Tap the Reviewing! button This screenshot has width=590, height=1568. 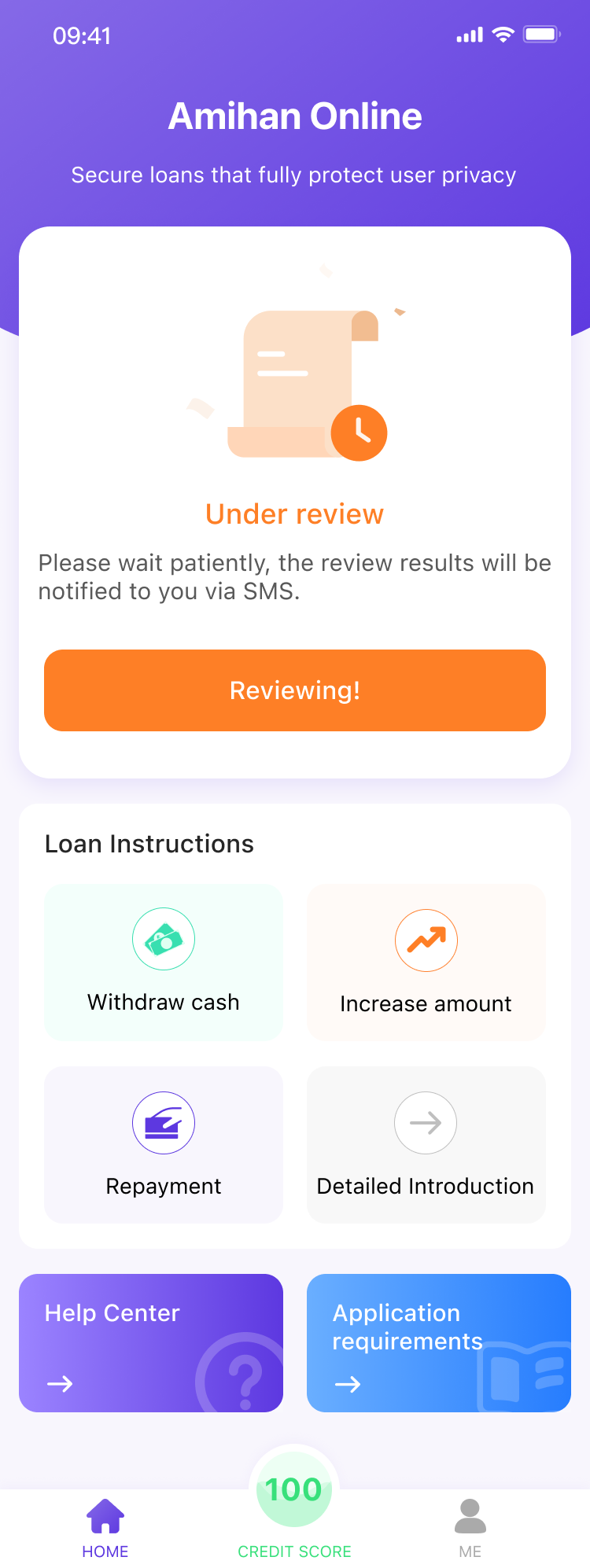coord(295,690)
